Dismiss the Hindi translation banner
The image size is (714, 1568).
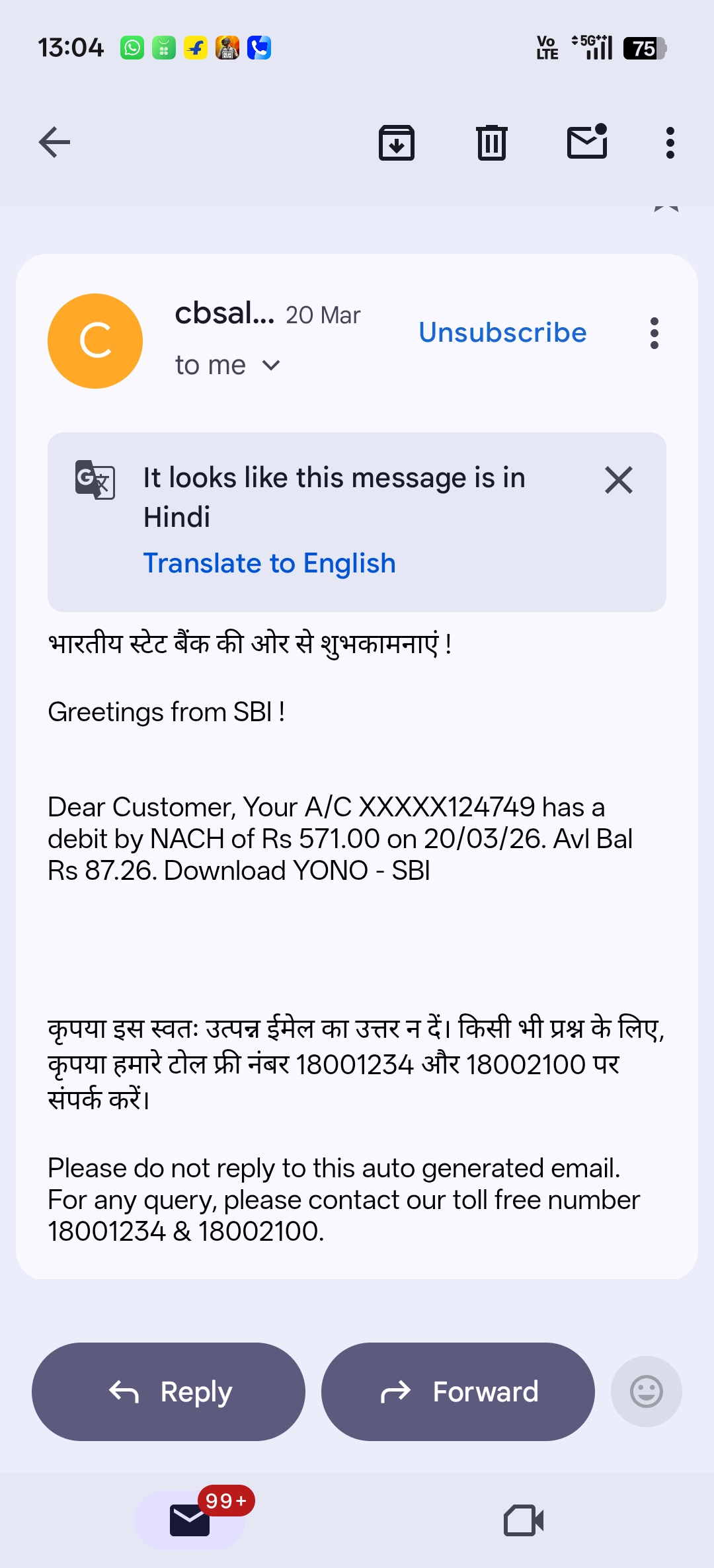point(618,480)
